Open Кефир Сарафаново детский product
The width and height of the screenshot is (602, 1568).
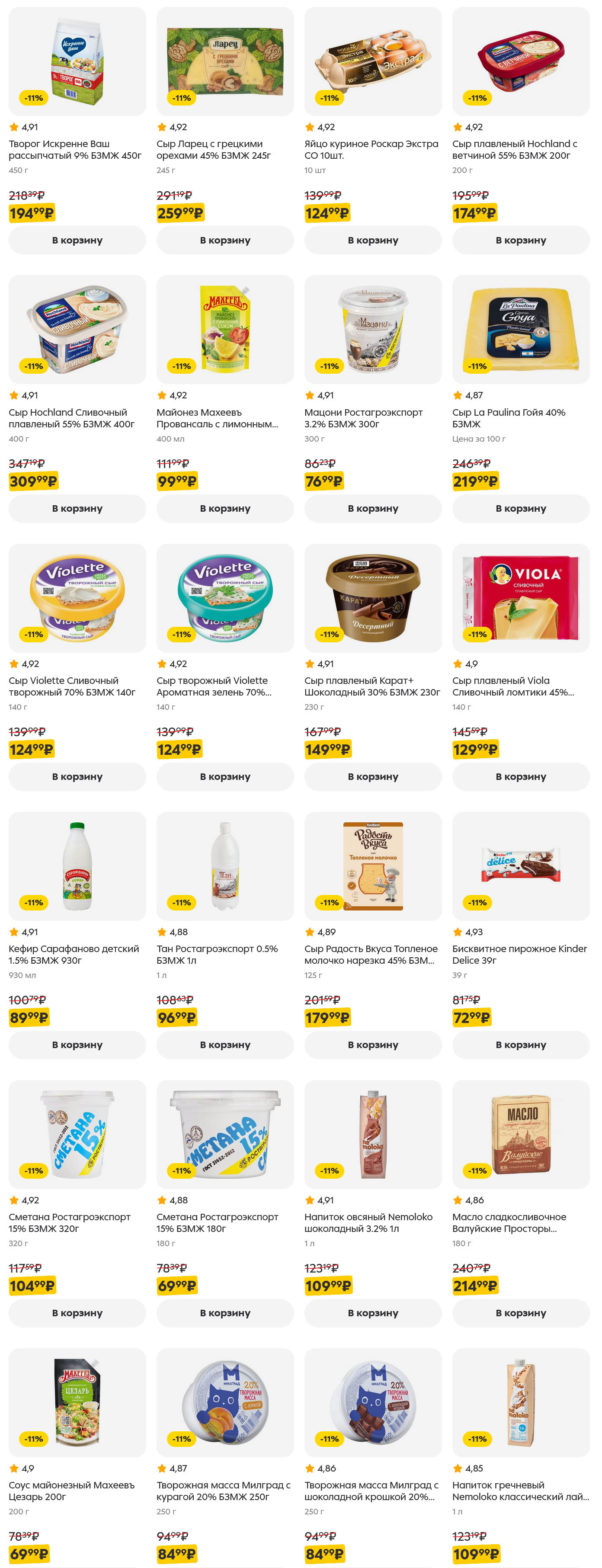click(77, 866)
